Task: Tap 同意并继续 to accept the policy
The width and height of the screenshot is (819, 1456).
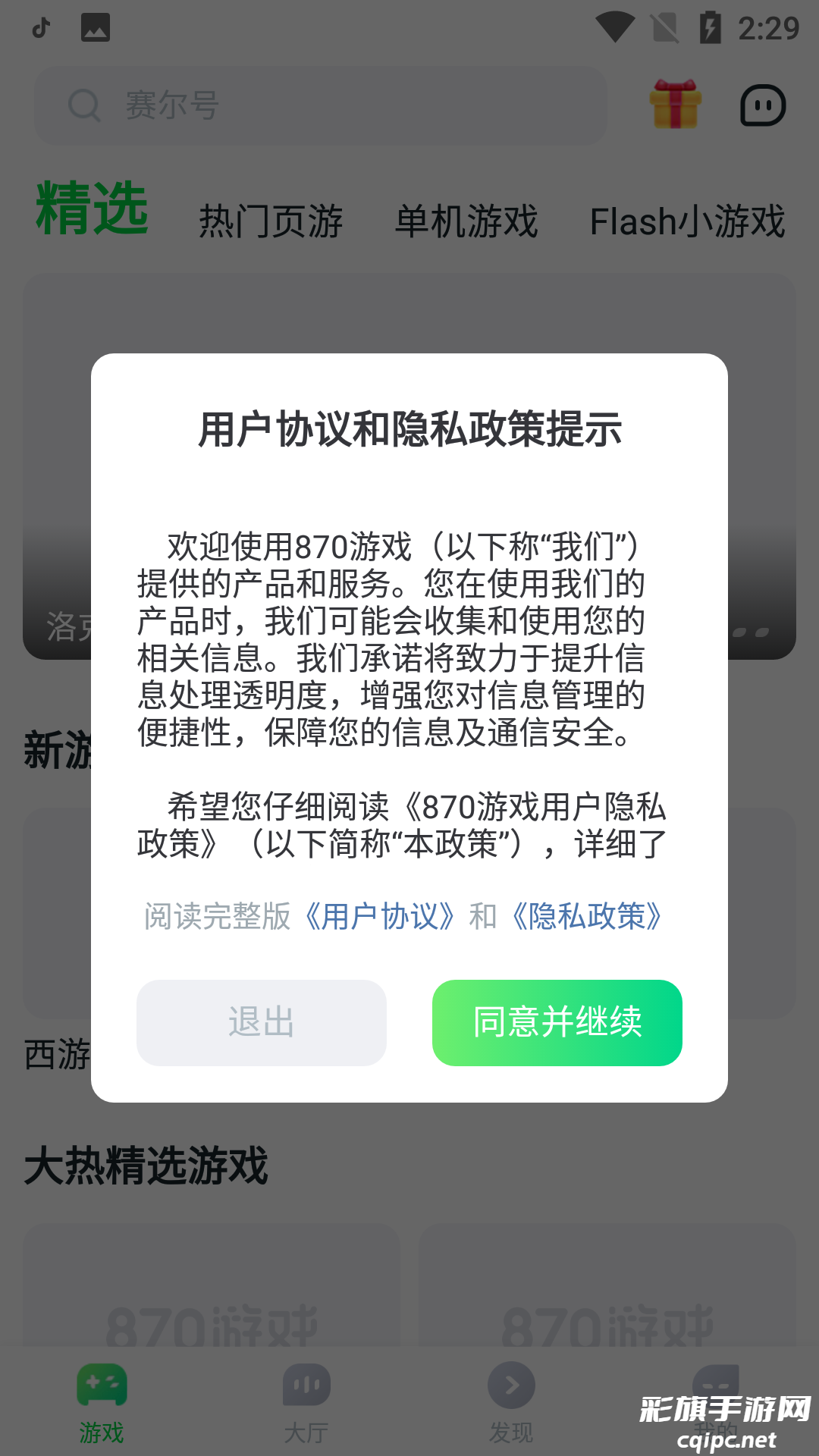Action: click(556, 1023)
